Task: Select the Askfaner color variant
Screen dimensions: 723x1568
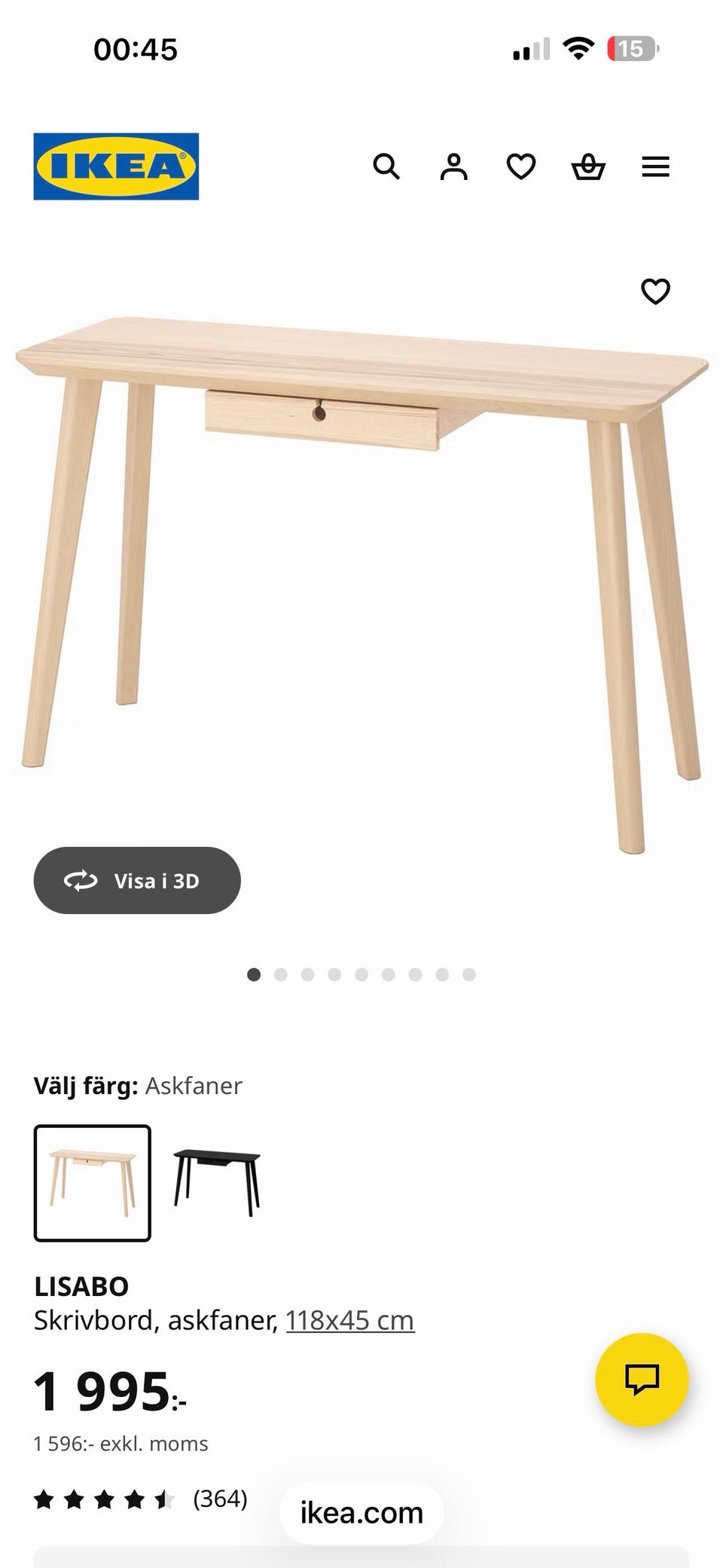Action: 93,1181
